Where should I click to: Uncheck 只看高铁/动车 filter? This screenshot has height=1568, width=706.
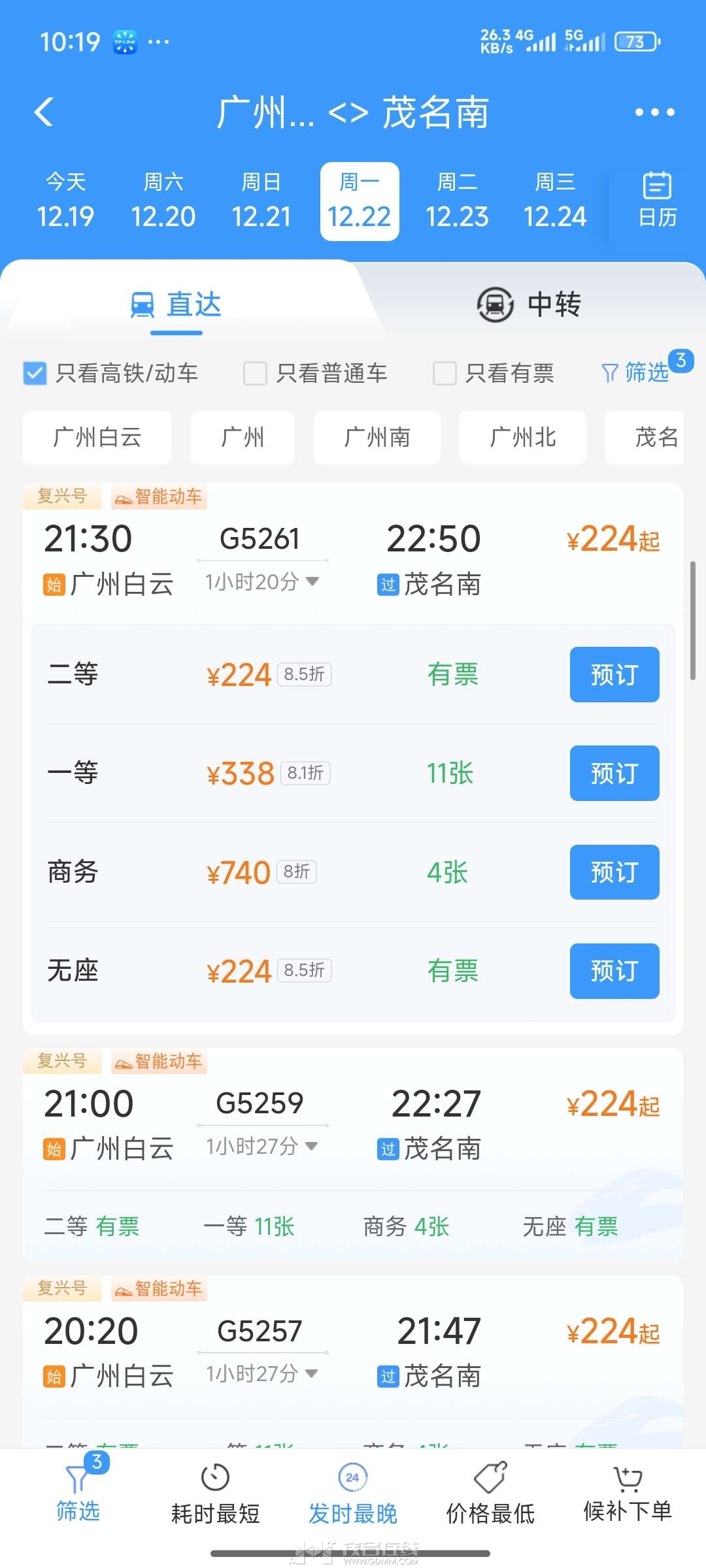coord(35,374)
